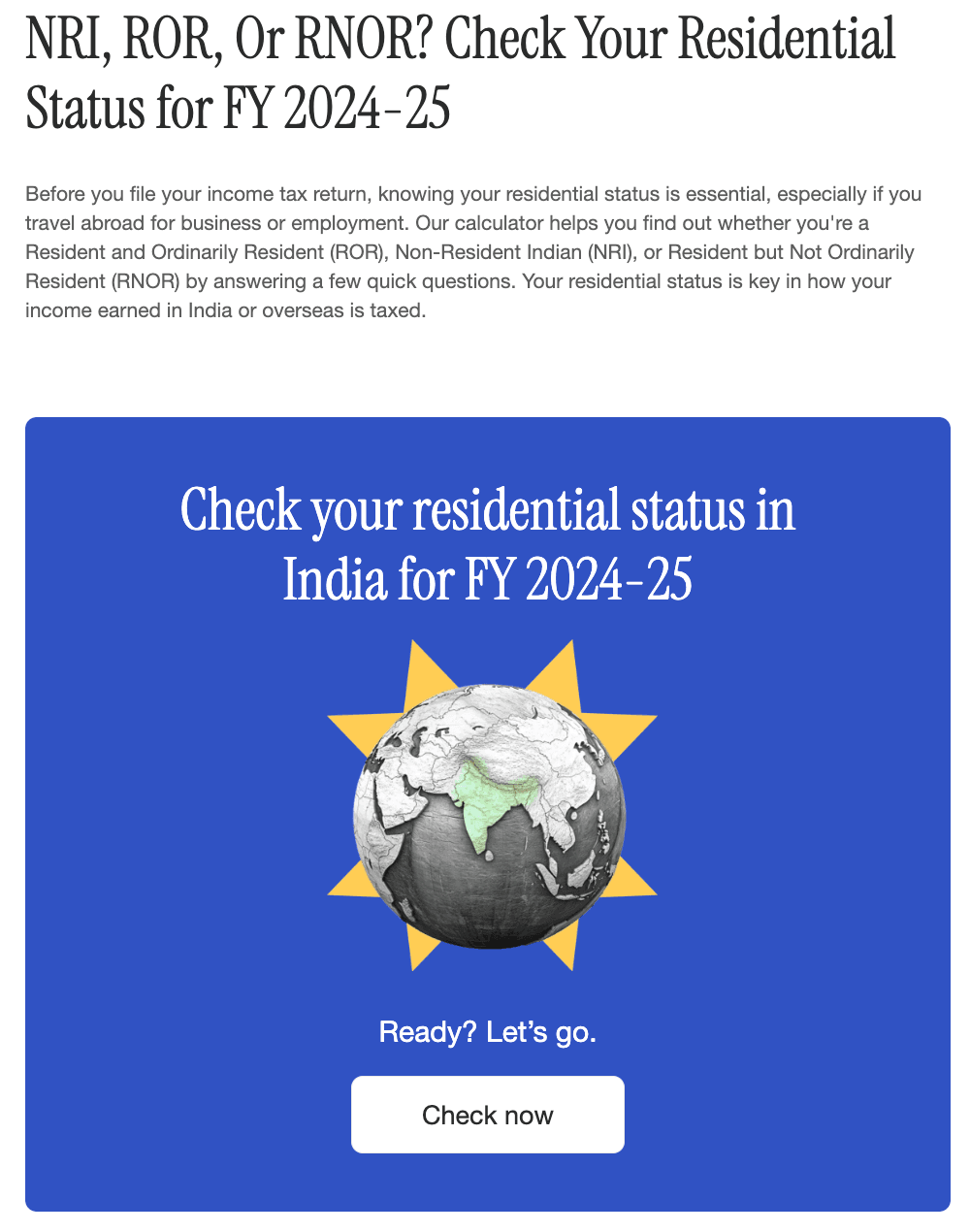Image resolution: width=970 pixels, height=1232 pixels.
Task: Click the dark strip at the card's bottom edge
Action: point(485,1205)
